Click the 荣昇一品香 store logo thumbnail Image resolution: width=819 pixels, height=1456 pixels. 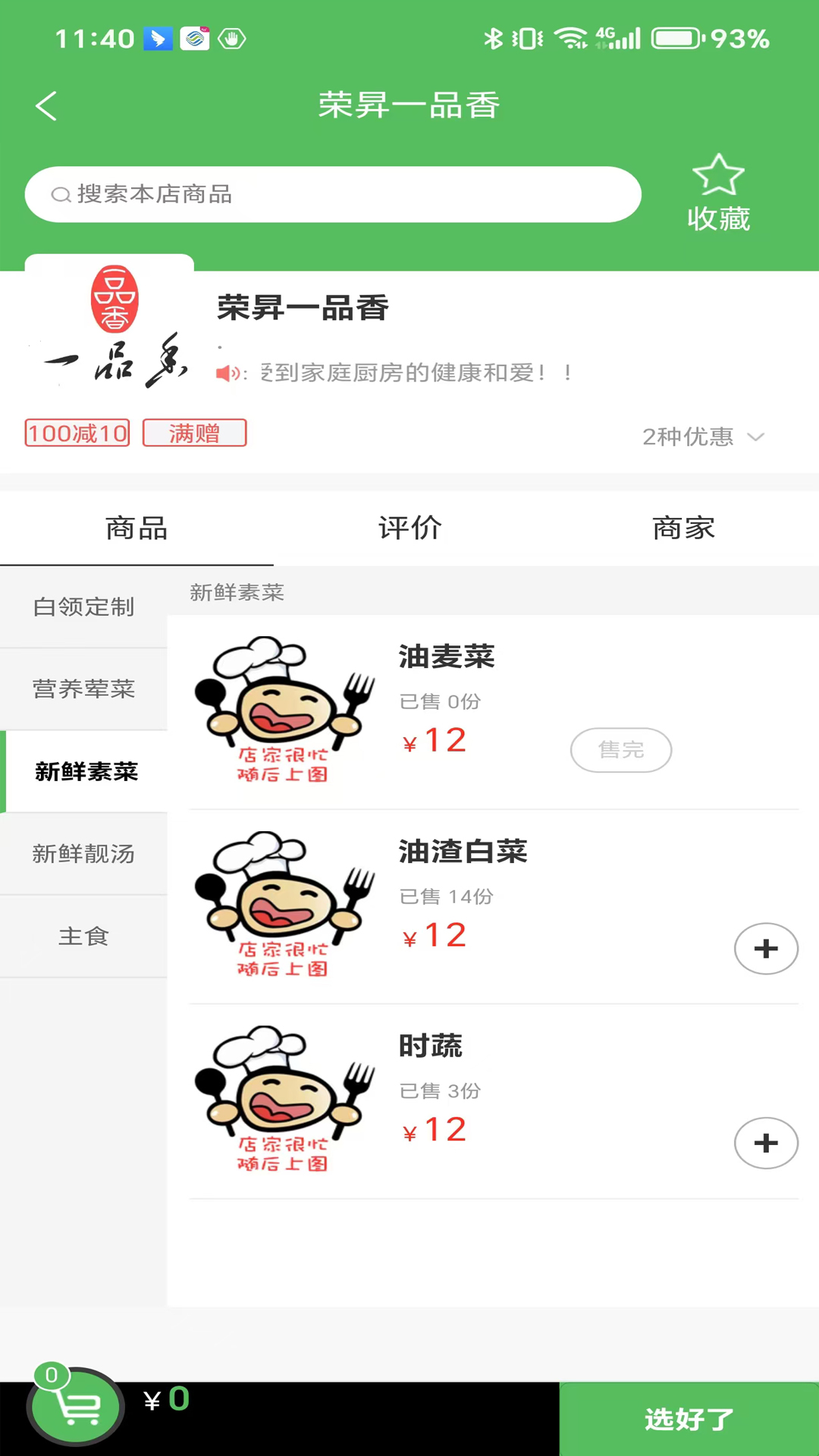[110, 334]
